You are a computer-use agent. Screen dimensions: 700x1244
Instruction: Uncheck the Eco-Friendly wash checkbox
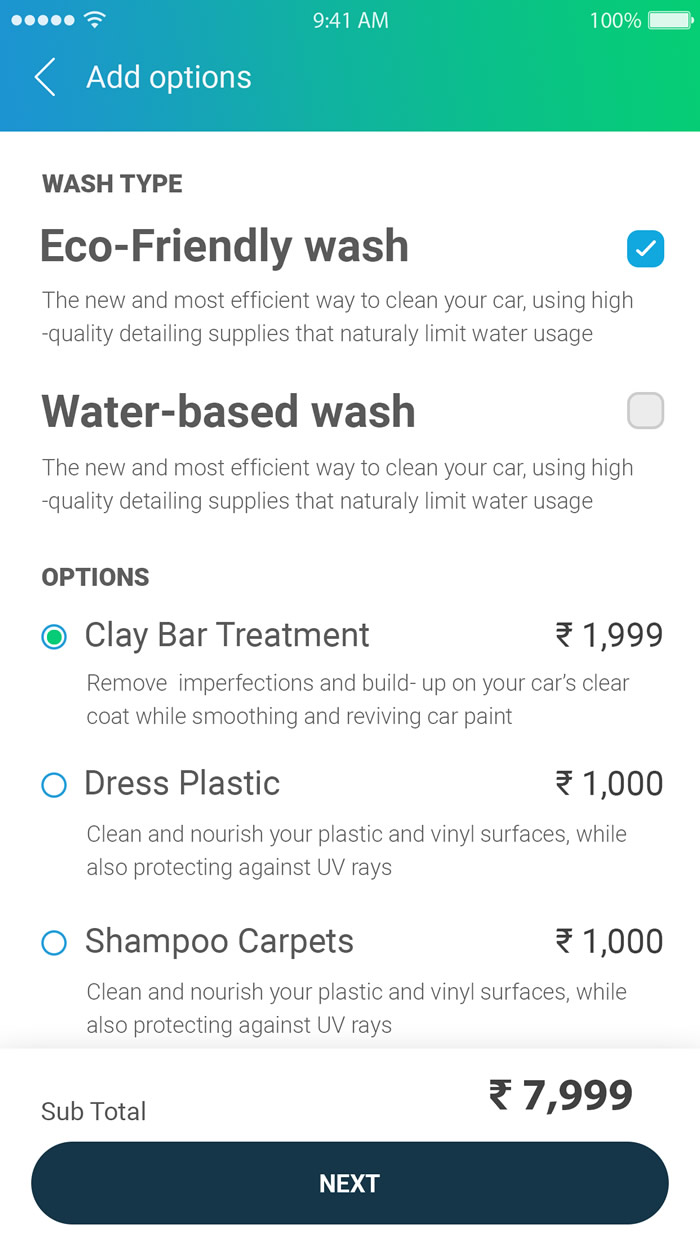coord(645,248)
